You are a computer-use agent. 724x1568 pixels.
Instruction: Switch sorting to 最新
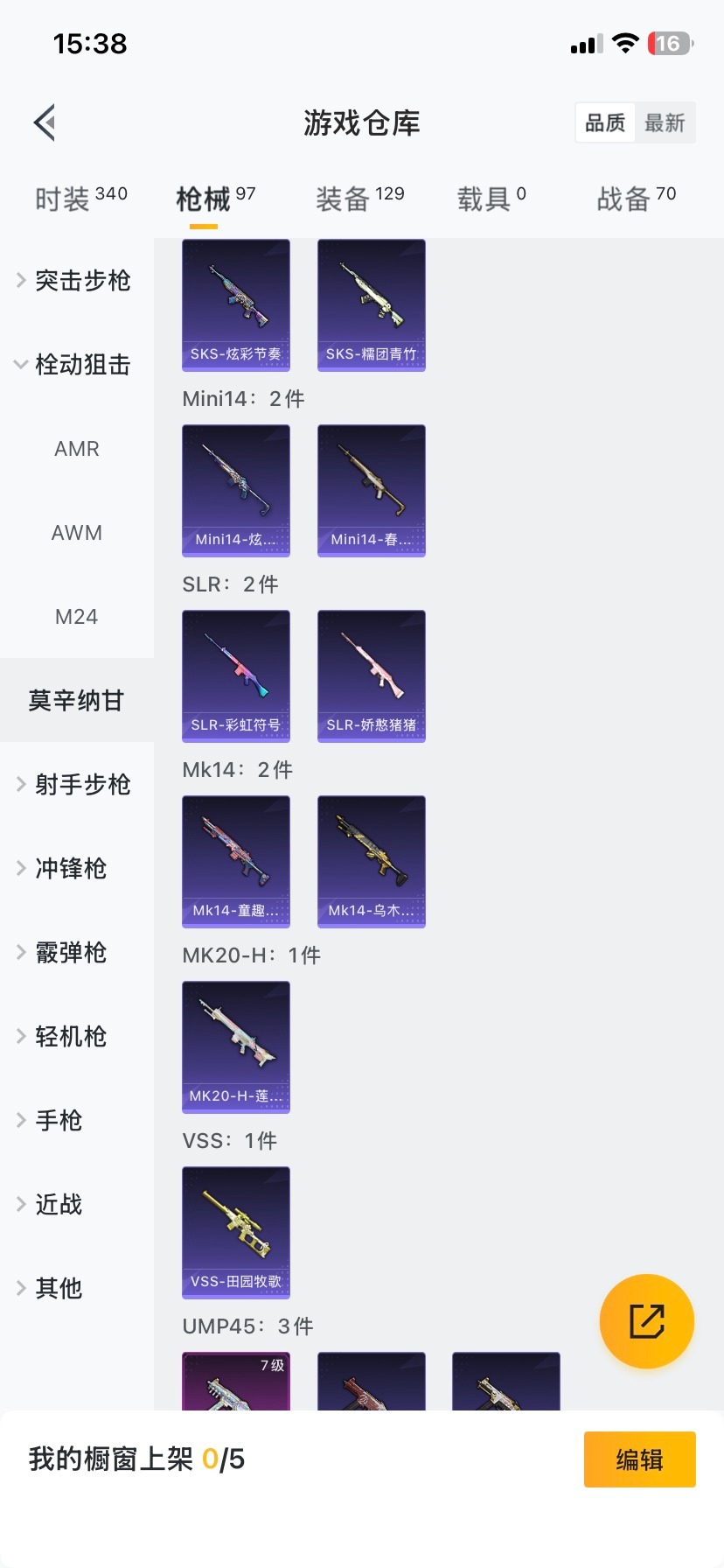(x=665, y=122)
